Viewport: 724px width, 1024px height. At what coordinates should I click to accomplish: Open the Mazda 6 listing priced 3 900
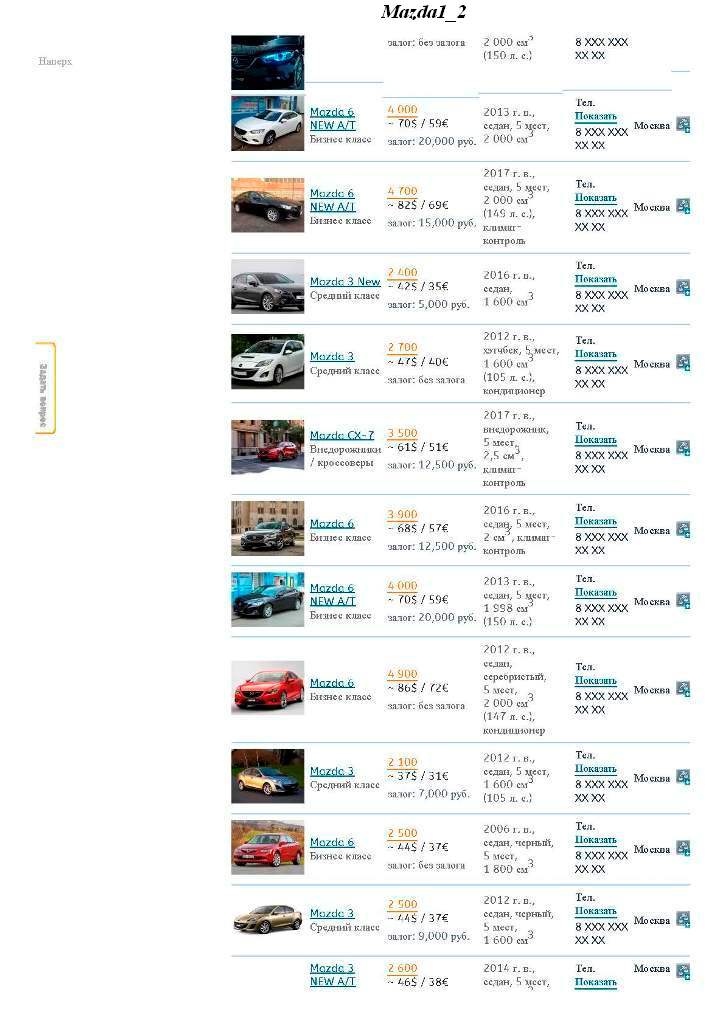(x=332, y=523)
